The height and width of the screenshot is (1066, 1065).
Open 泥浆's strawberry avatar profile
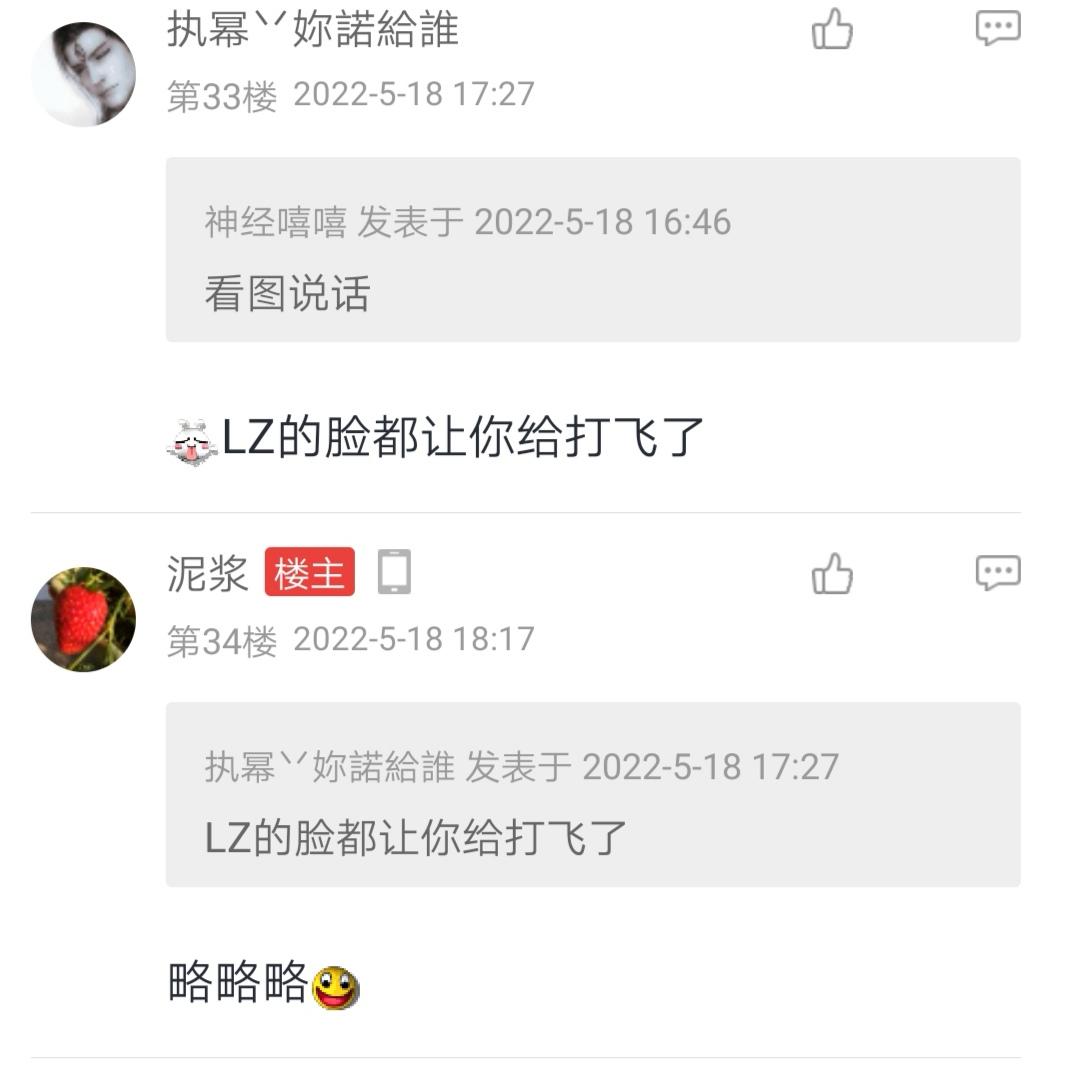click(83, 619)
